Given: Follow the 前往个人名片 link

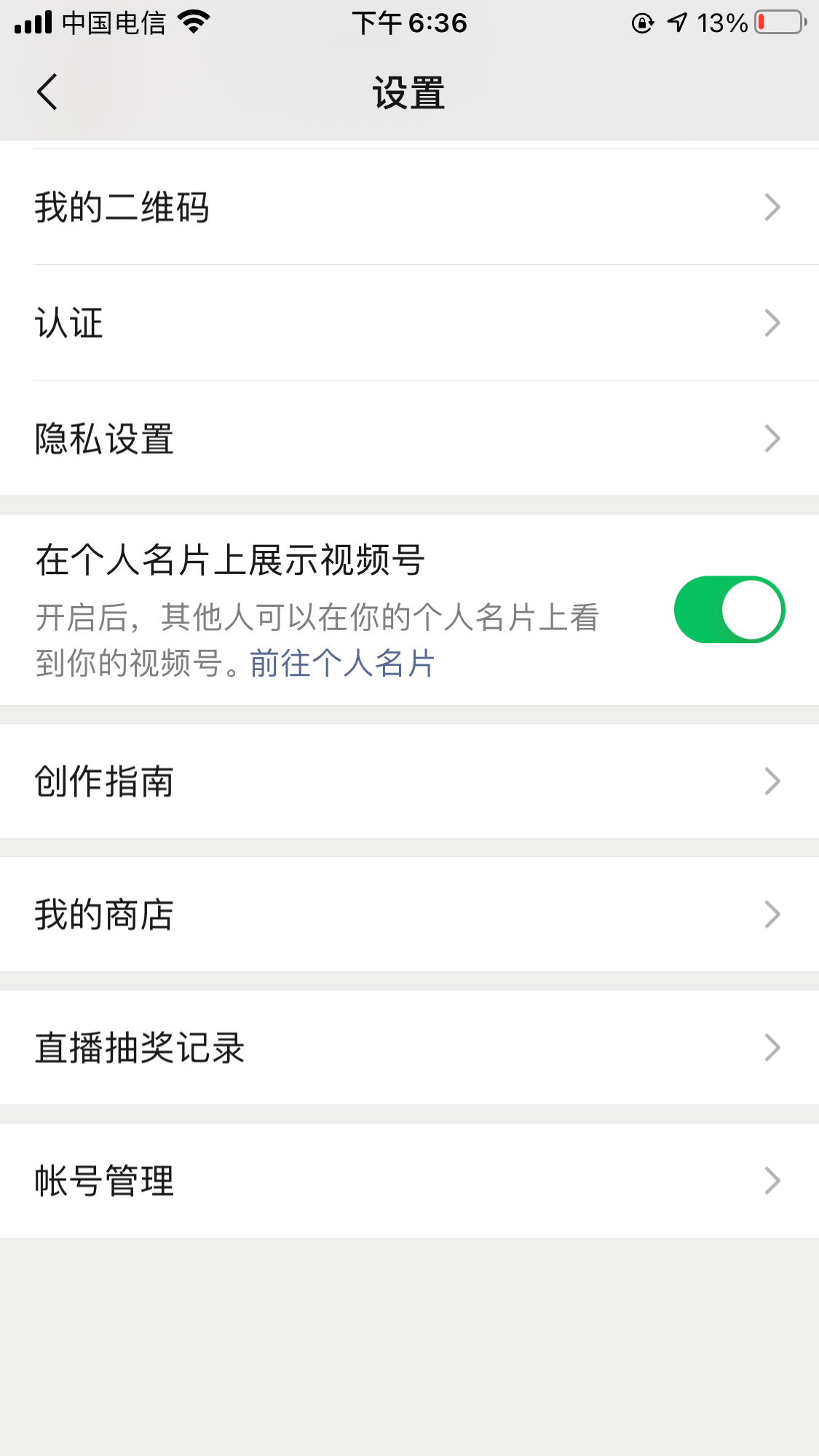Looking at the screenshot, I should 342,664.
